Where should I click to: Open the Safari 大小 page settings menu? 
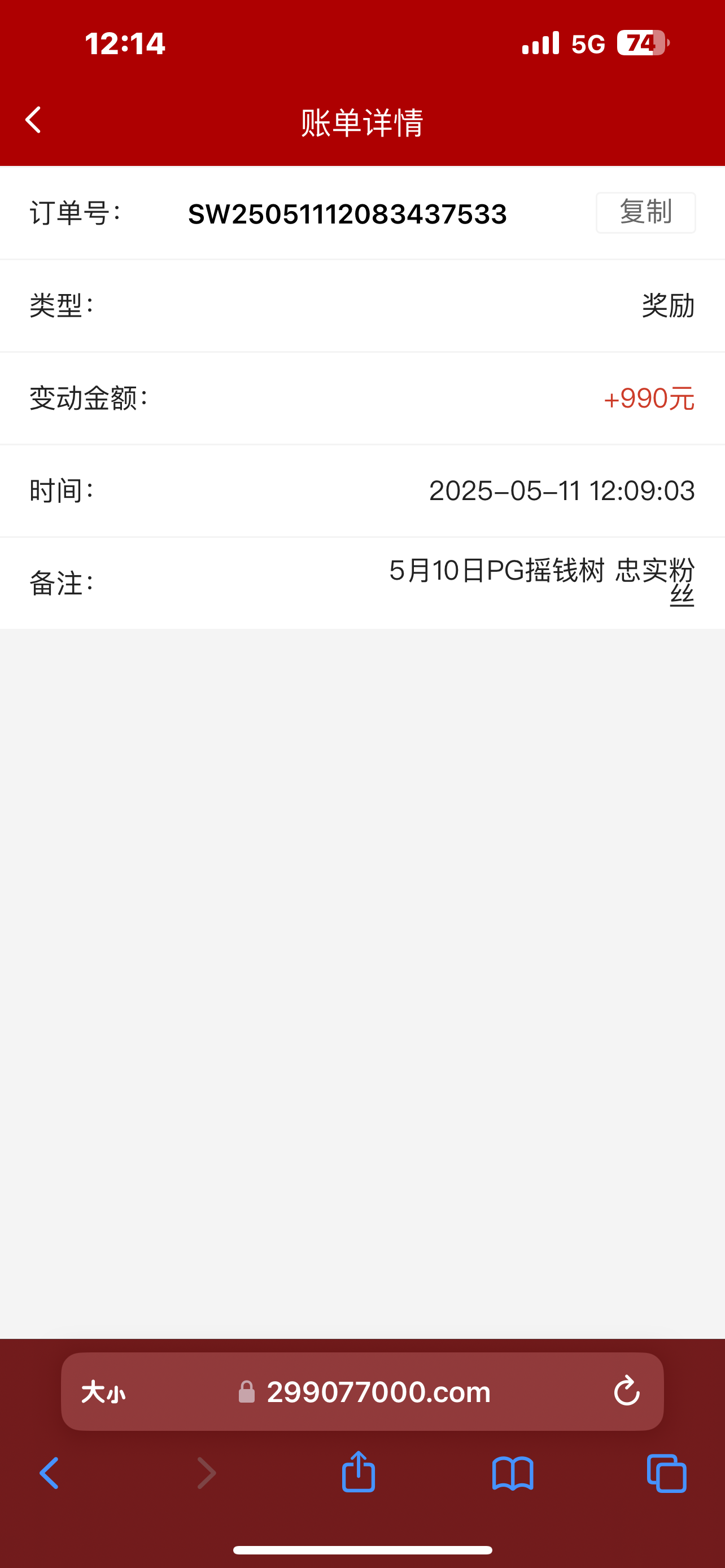pos(103,1391)
